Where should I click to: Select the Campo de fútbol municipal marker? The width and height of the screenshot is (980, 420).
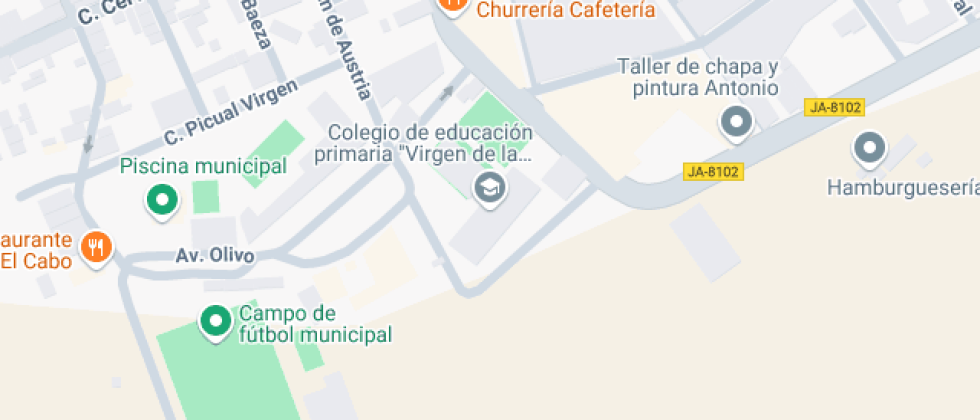(215, 321)
